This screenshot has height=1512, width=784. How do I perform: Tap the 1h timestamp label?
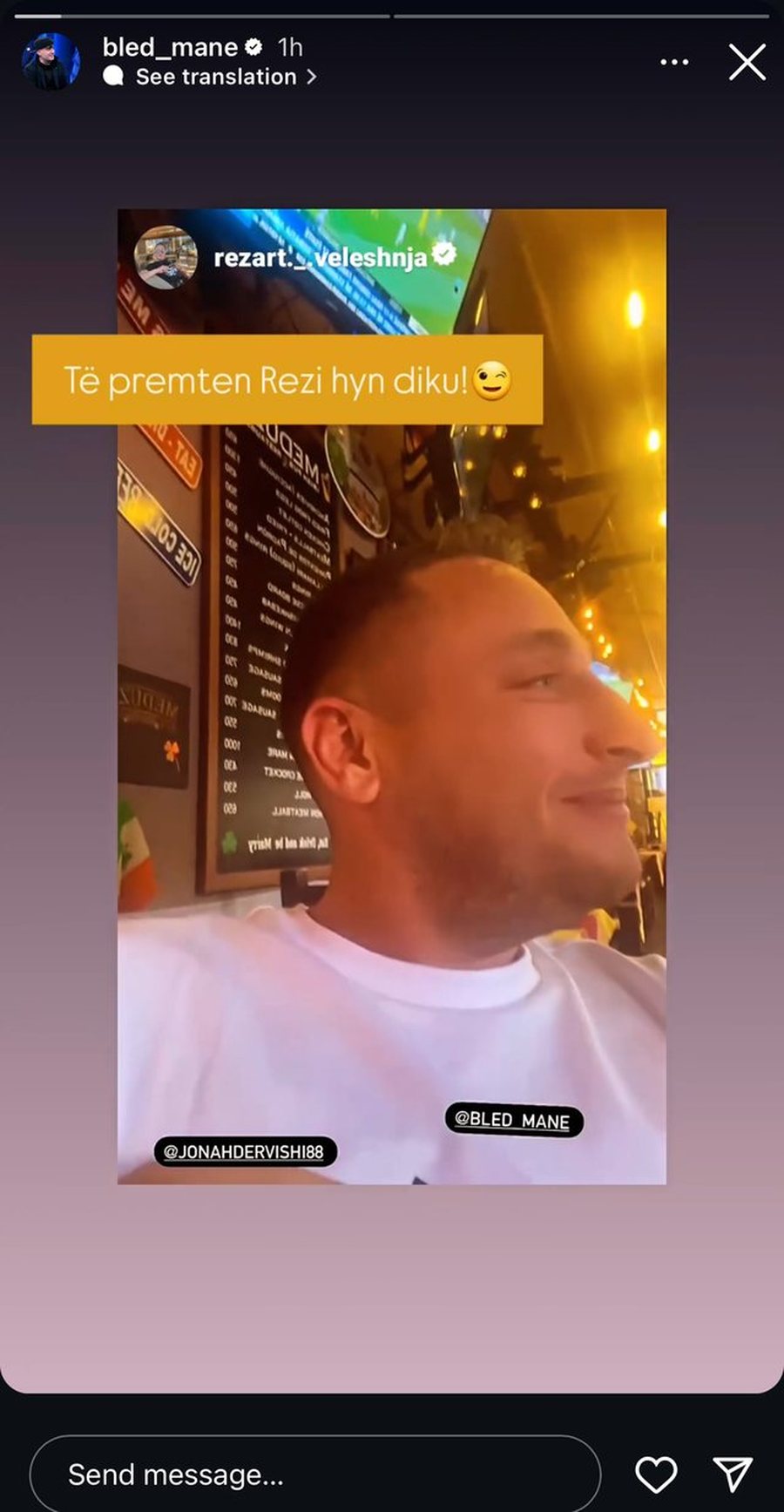tap(288, 48)
